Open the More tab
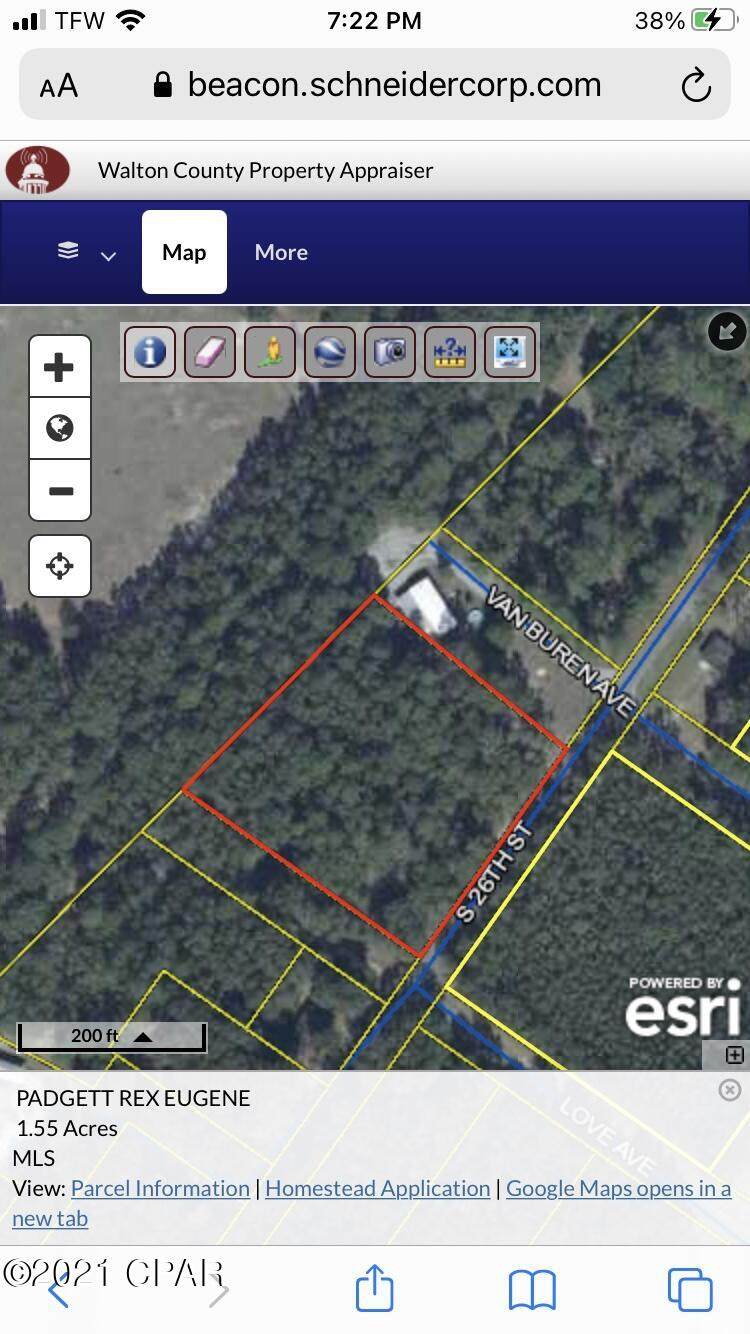 (x=281, y=252)
